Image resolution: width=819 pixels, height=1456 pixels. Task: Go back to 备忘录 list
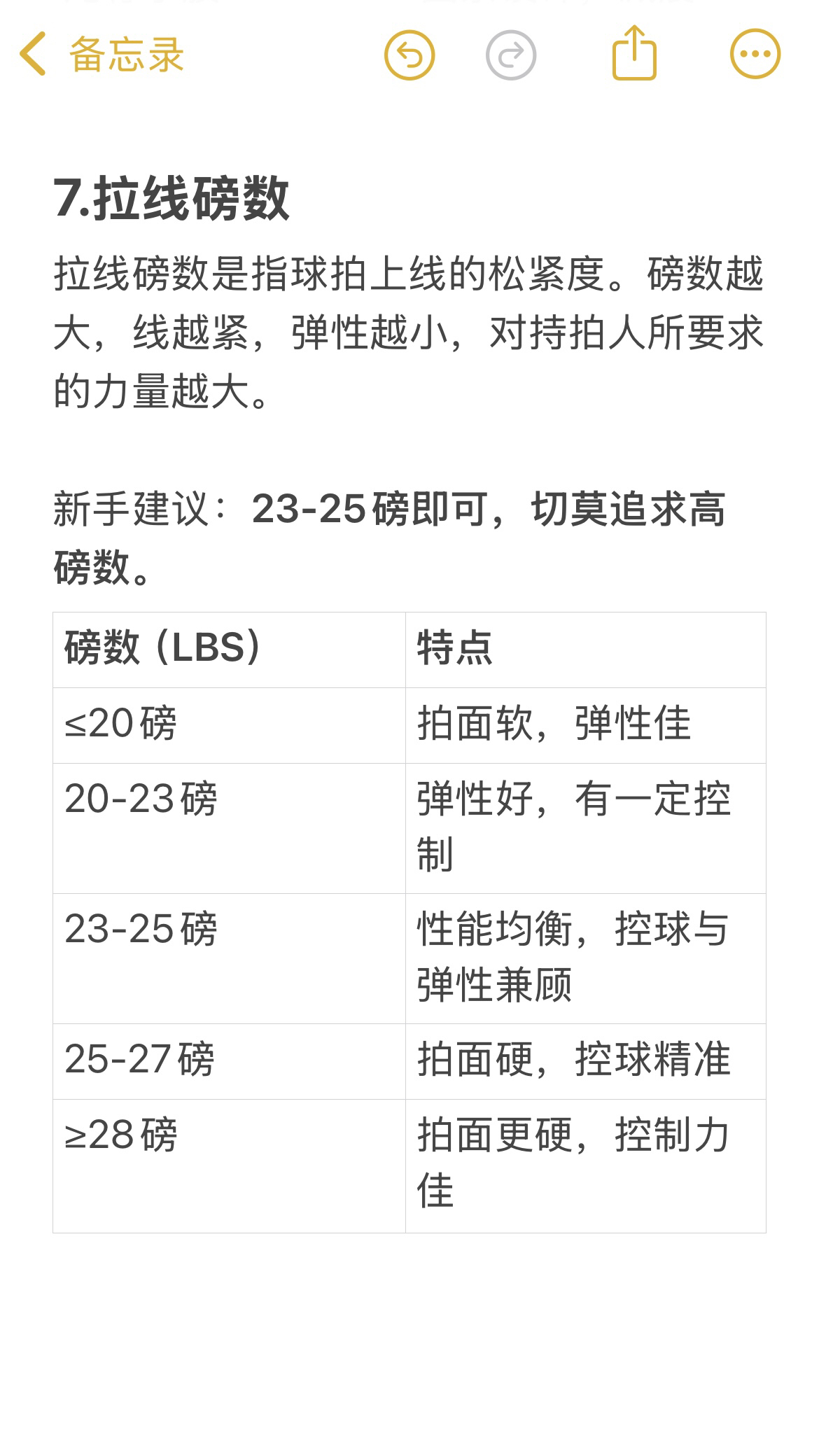[x=101, y=55]
